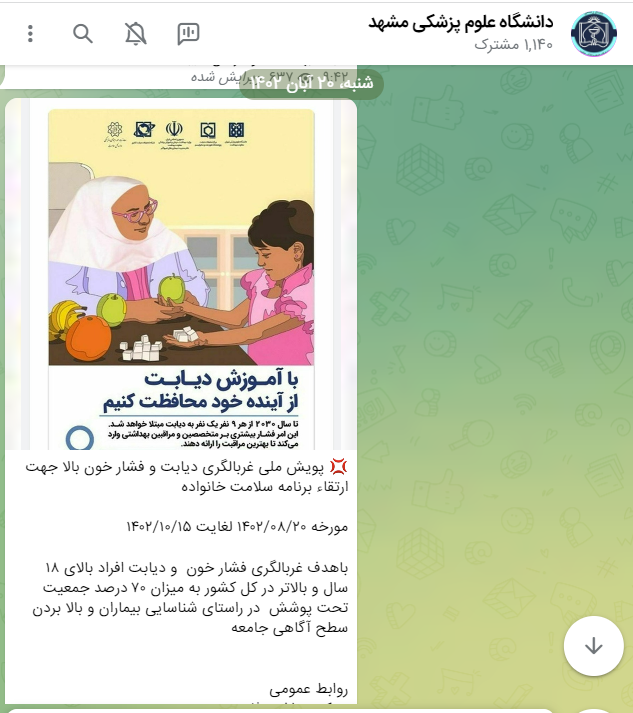Viewport: 633px width, 713px height.
Task: Open the channel discussion comments icon
Action: pyautogui.click(x=189, y=34)
